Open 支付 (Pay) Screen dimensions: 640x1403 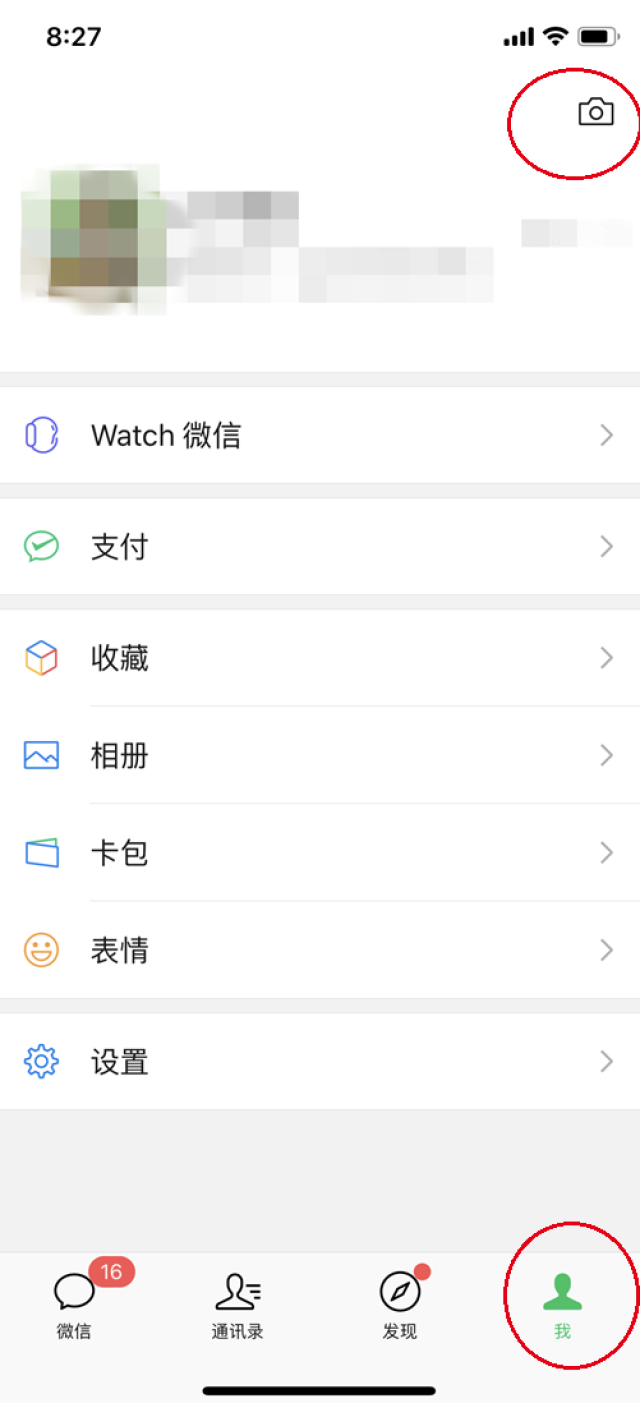coord(320,546)
